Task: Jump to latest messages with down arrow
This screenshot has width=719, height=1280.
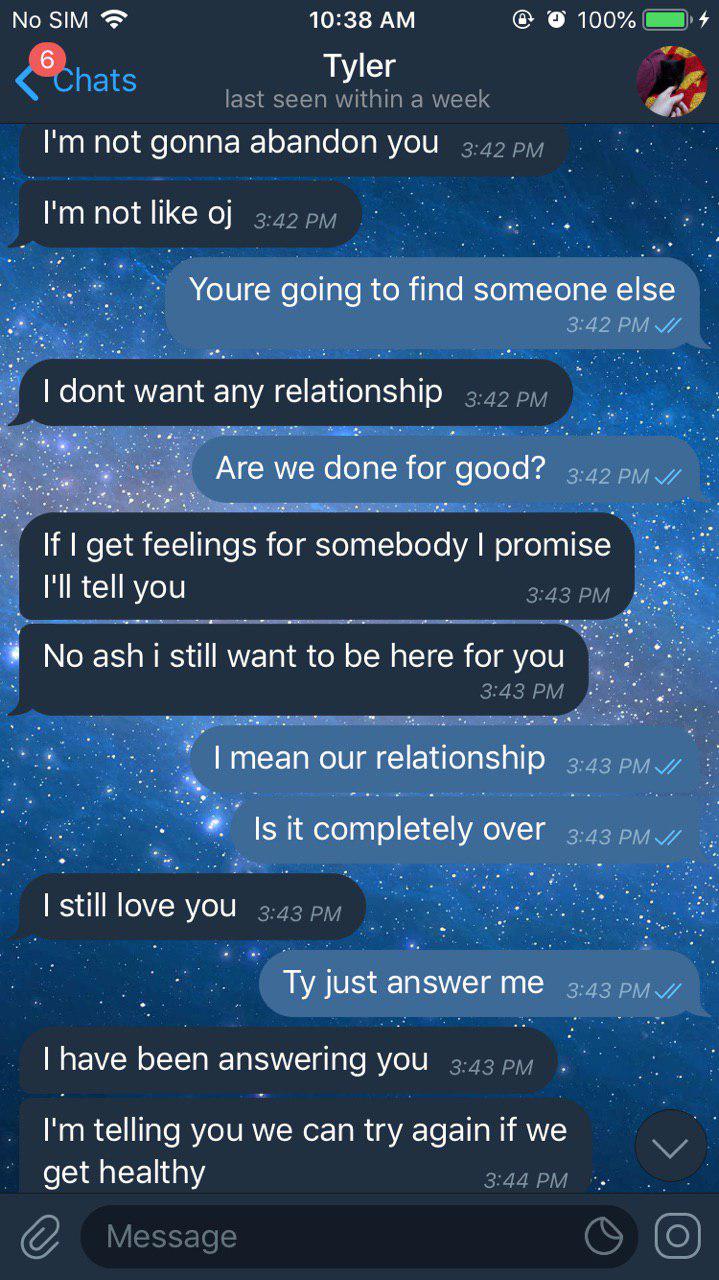Action: click(671, 1146)
